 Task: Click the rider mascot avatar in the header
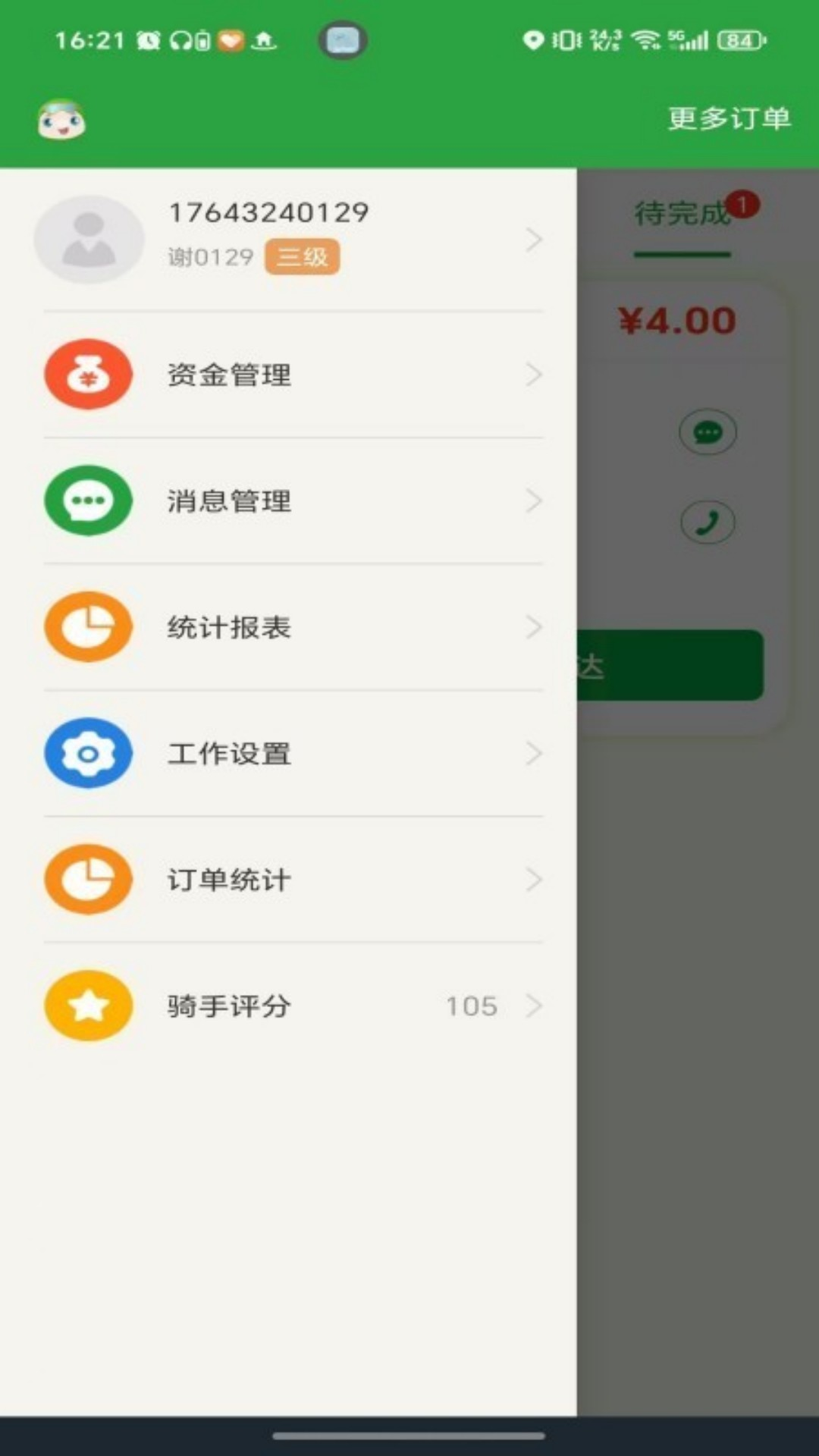[x=61, y=118]
